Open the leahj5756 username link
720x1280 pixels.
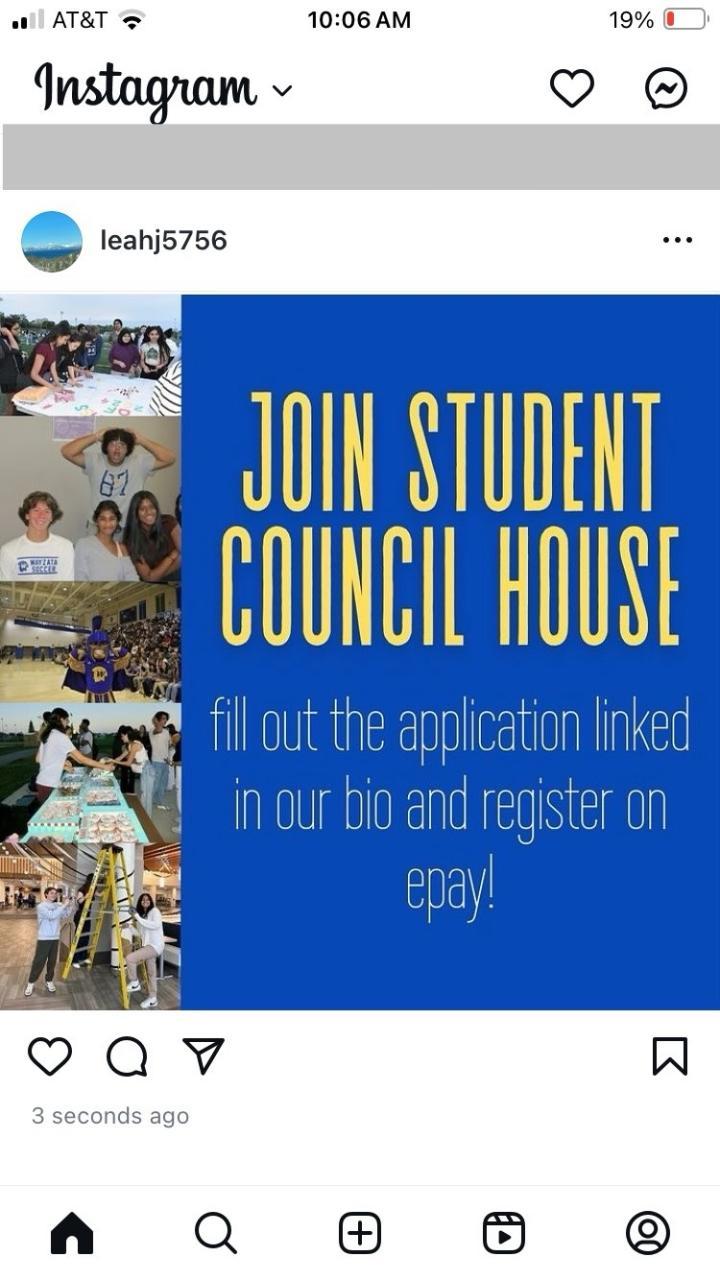pos(163,241)
